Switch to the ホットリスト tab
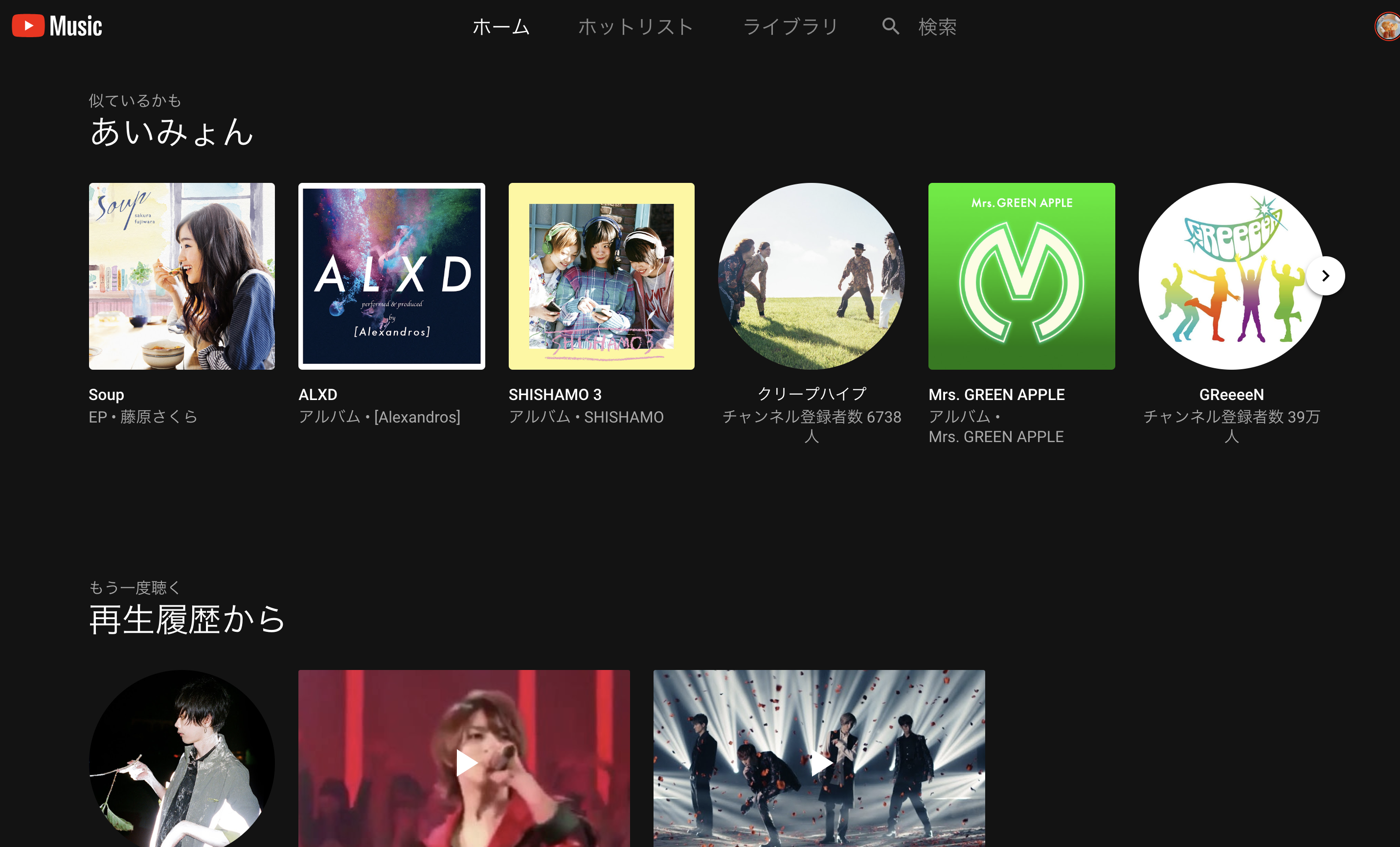The image size is (1400, 847). [x=635, y=27]
